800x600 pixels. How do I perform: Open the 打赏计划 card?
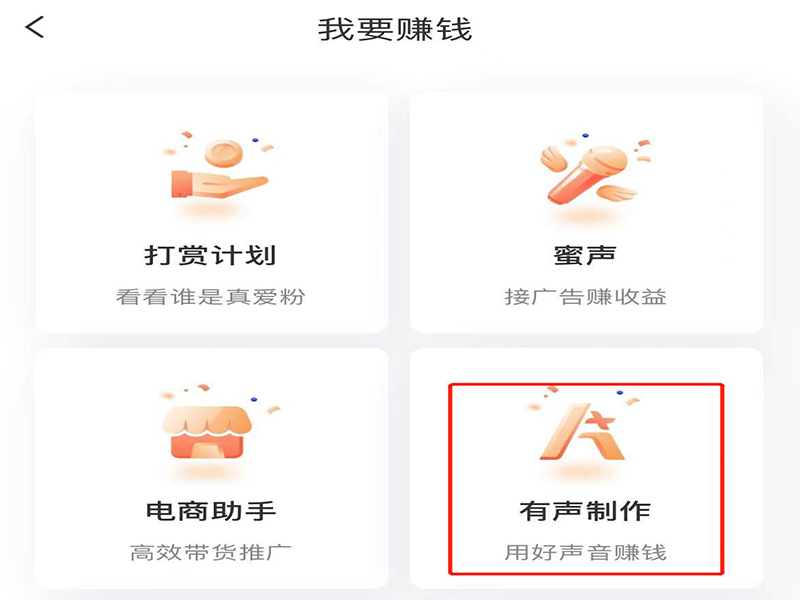pos(211,213)
